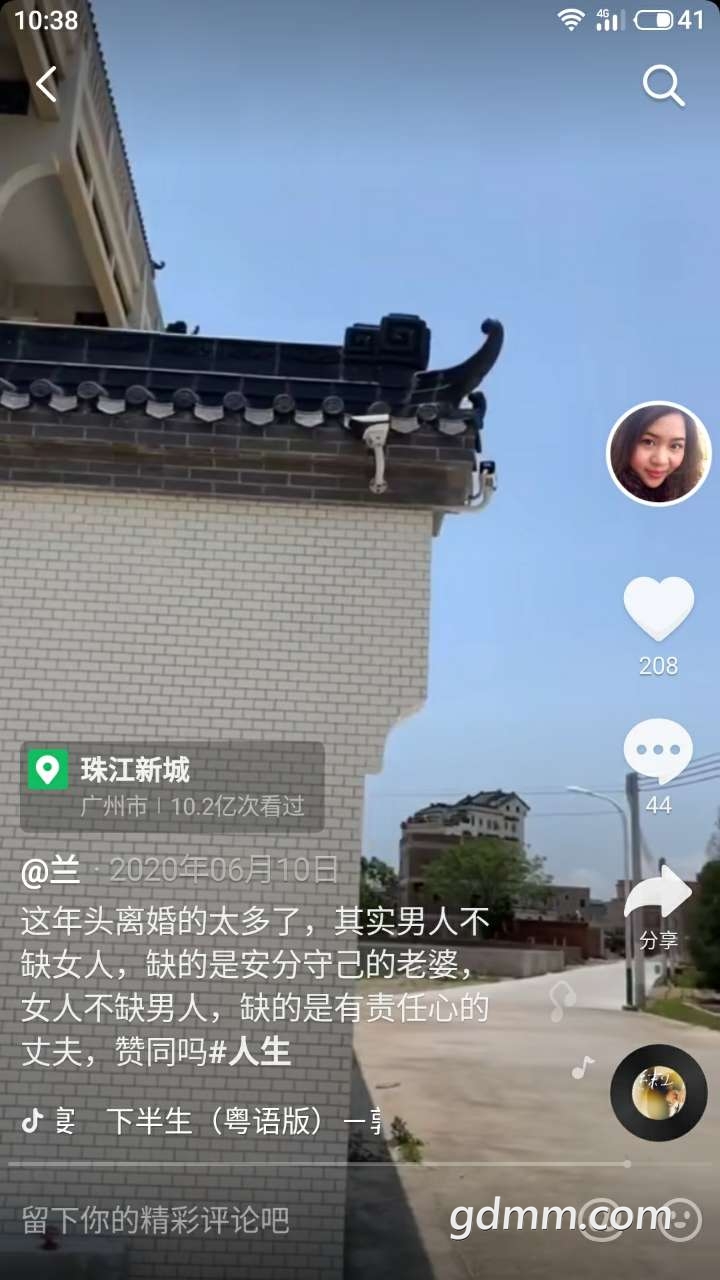
Task: Visit the @兰 username profile
Action: pyautogui.click(x=51, y=870)
